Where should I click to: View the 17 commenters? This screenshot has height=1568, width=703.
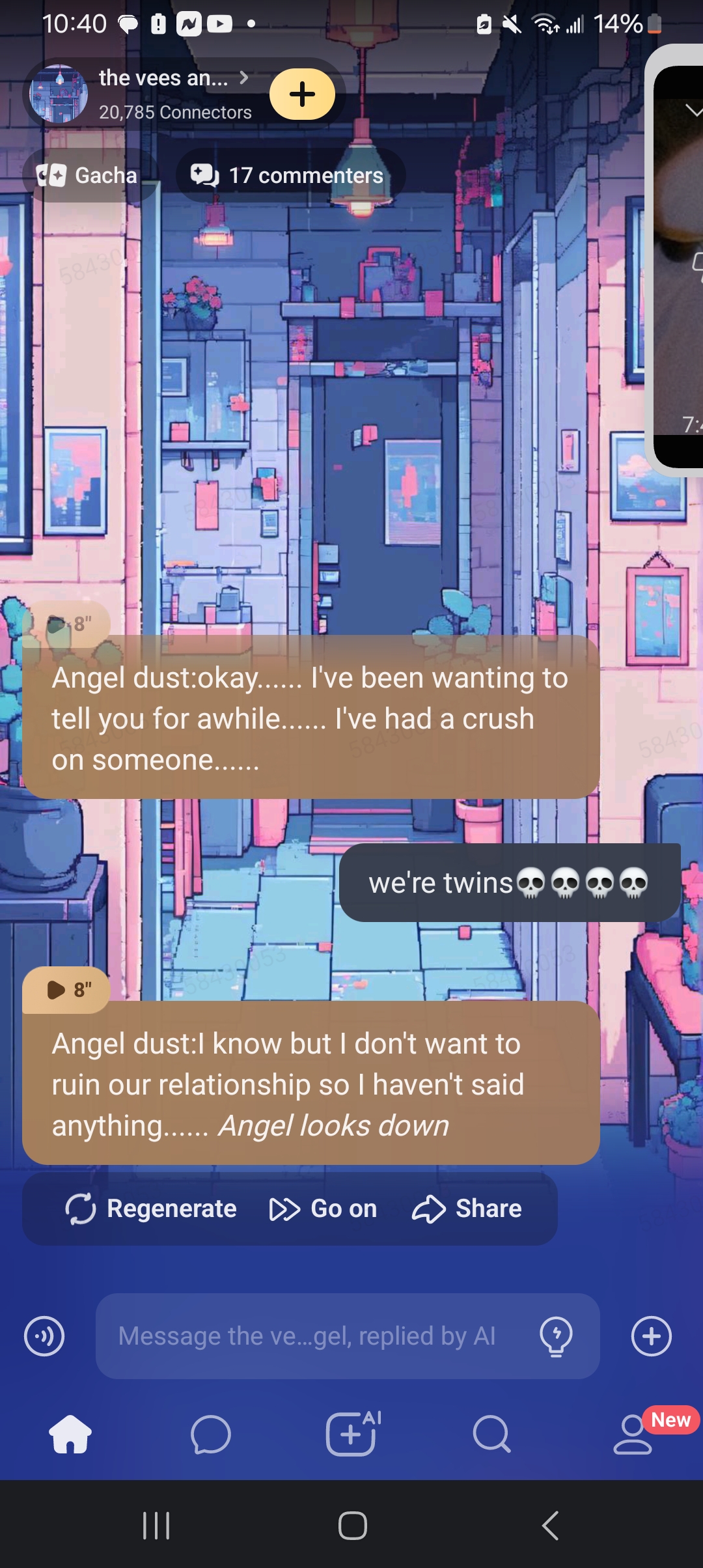point(290,175)
